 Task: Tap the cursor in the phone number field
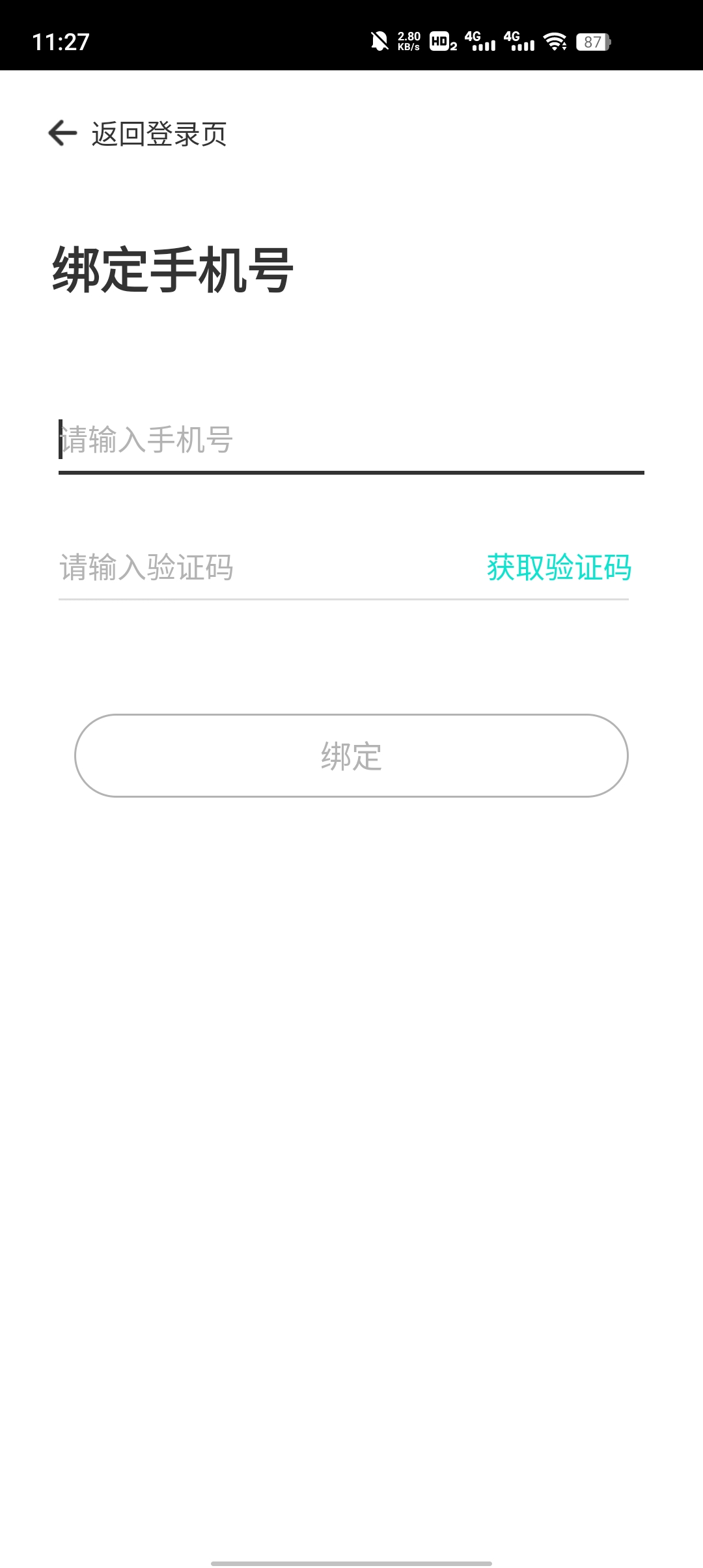point(61,441)
